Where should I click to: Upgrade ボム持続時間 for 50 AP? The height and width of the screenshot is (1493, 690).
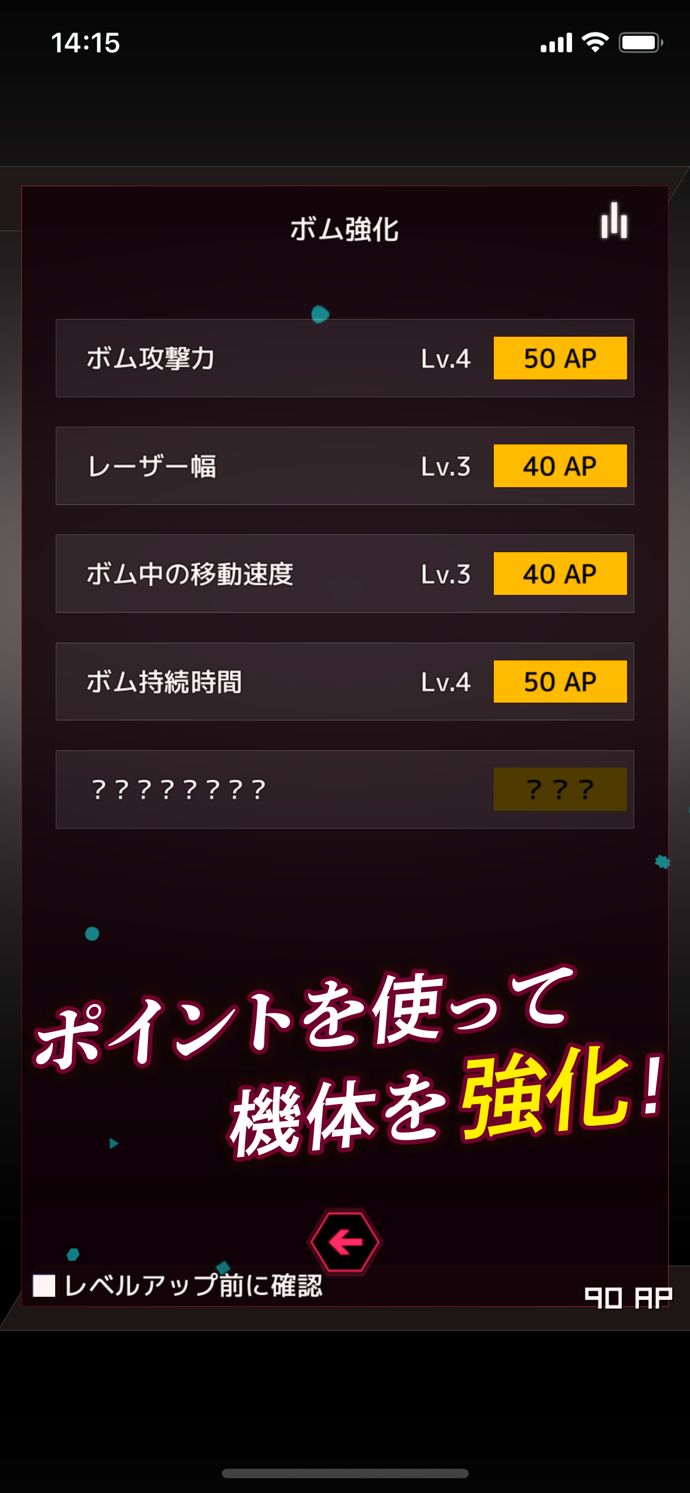[x=560, y=682]
